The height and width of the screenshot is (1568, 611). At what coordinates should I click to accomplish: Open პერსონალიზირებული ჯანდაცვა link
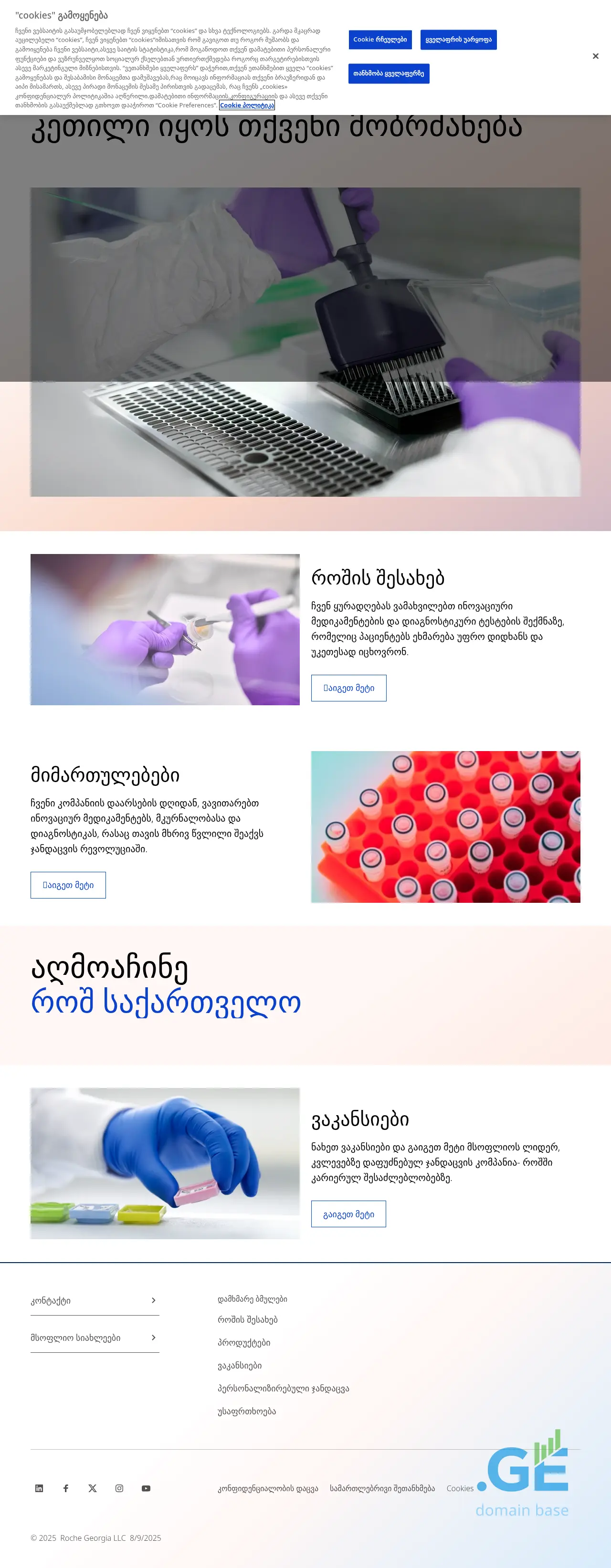pos(283,1389)
